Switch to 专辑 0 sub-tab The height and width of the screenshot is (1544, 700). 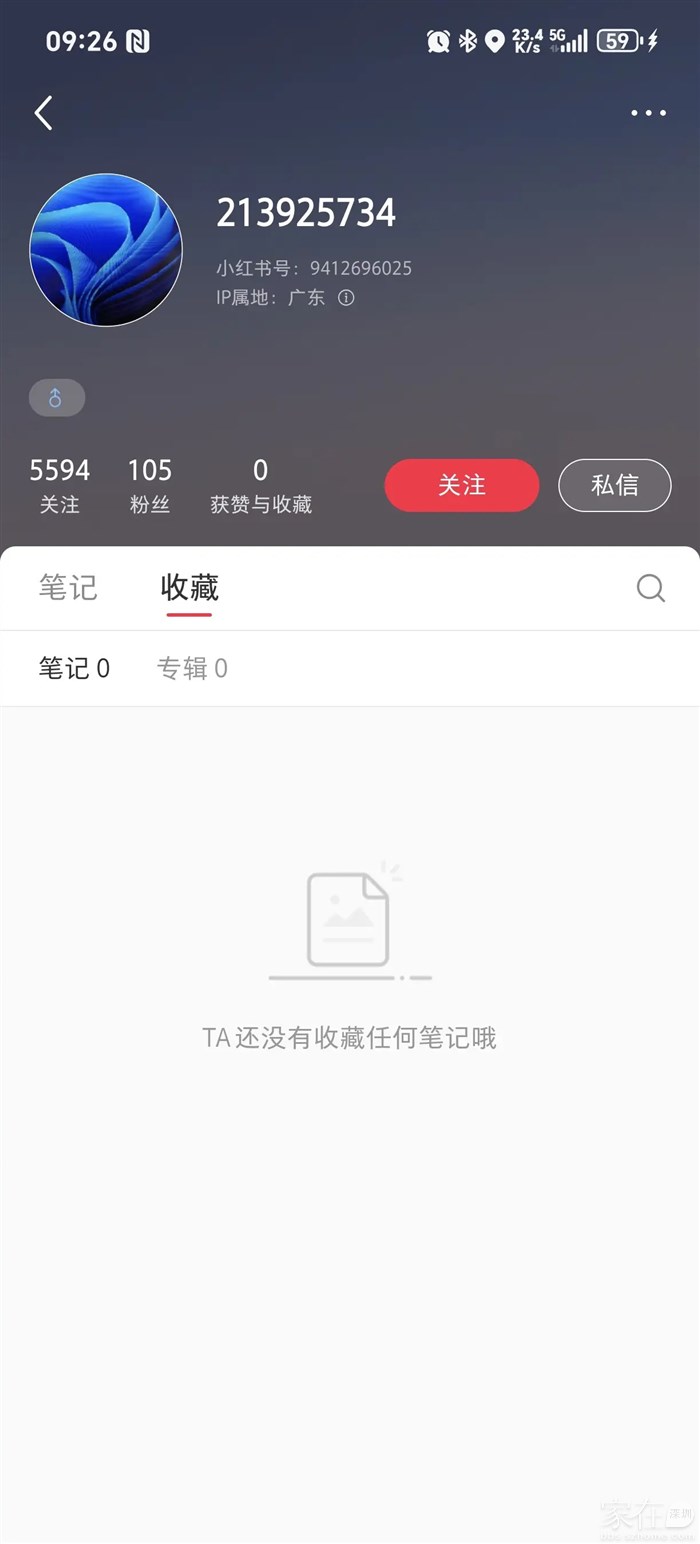click(x=192, y=668)
